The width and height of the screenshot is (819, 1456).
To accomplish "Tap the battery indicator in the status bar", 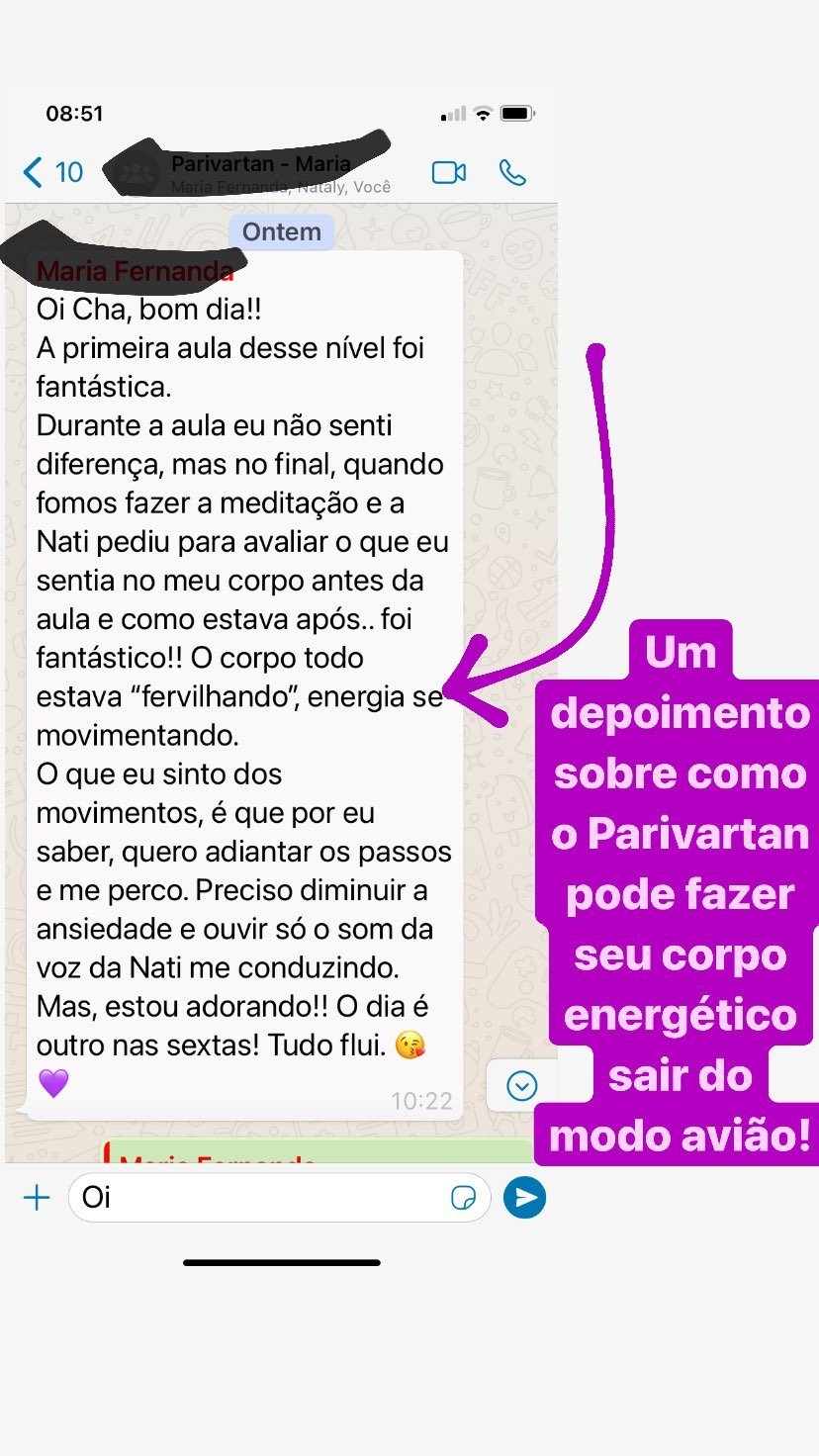I will (x=515, y=113).
